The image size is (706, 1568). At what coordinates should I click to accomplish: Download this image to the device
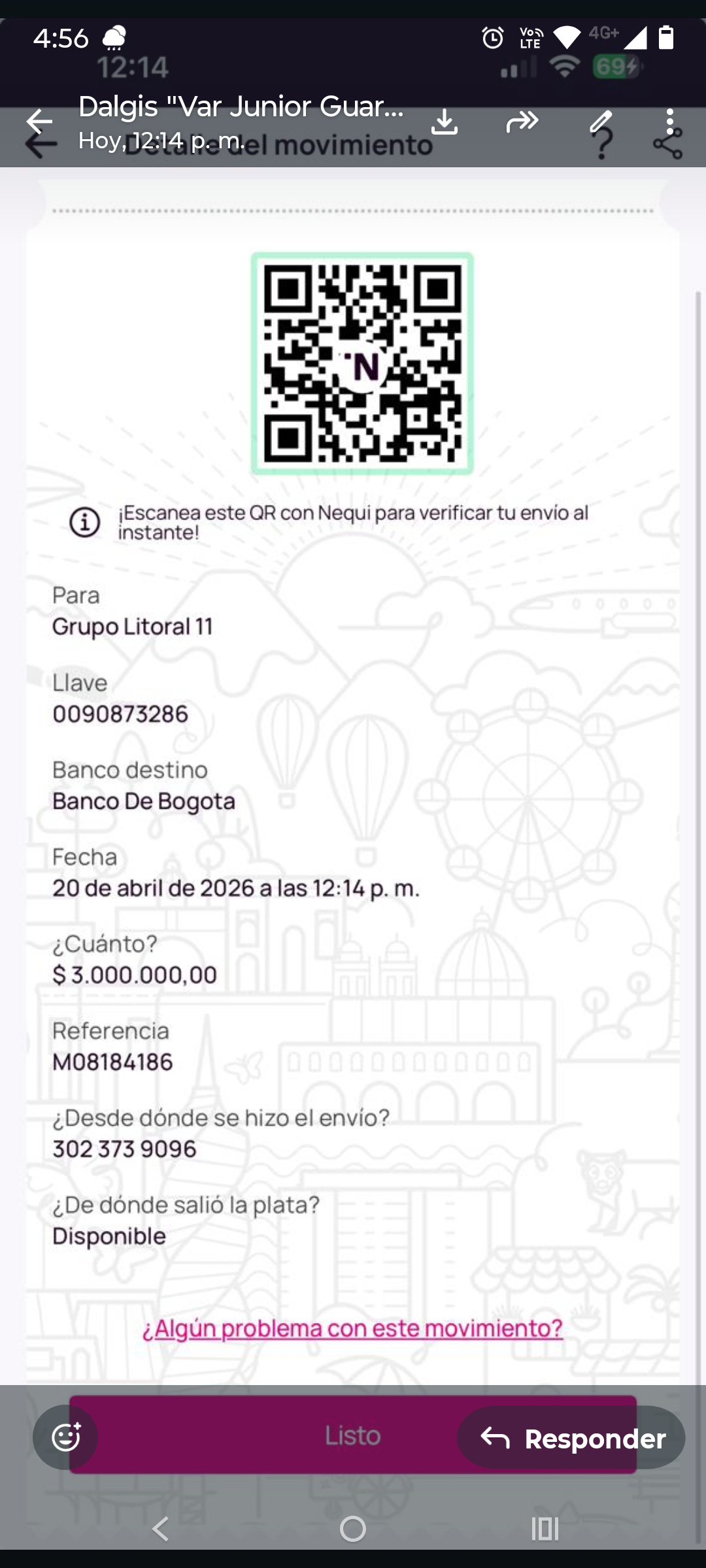[x=445, y=122]
